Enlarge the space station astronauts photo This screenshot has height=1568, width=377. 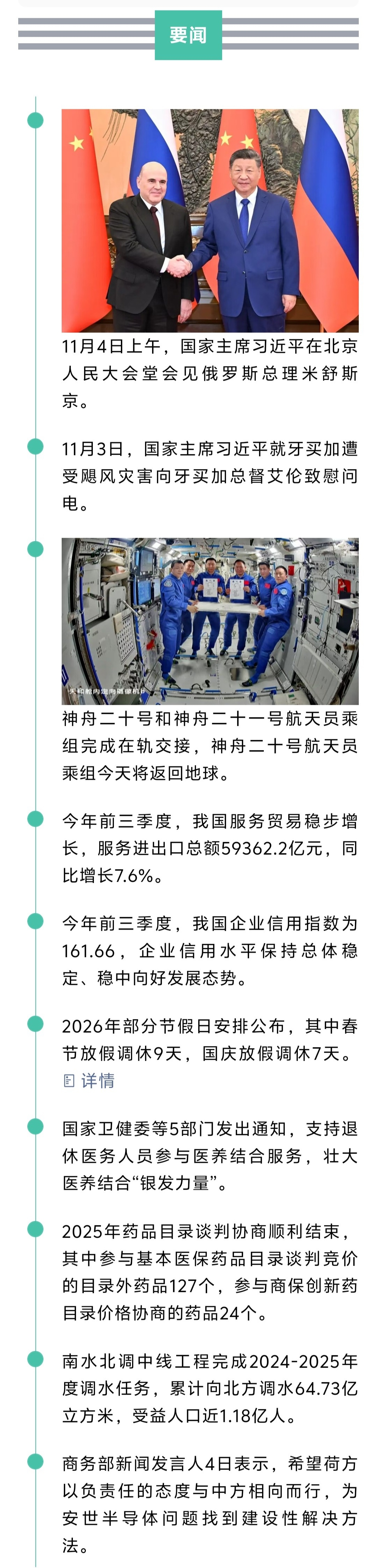210,621
